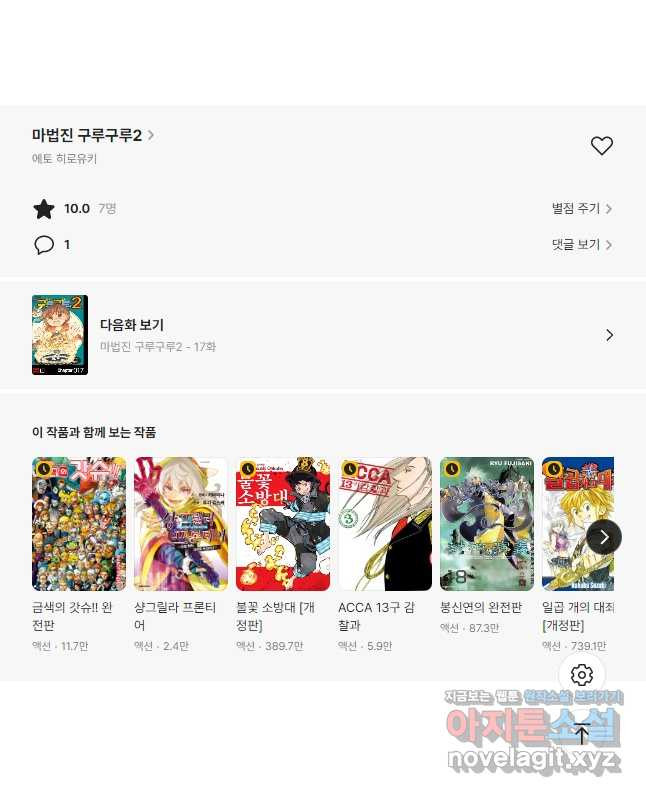Image resolution: width=646 pixels, height=797 pixels.
Task: Open 별점 주기 to rate
Action: (x=581, y=208)
